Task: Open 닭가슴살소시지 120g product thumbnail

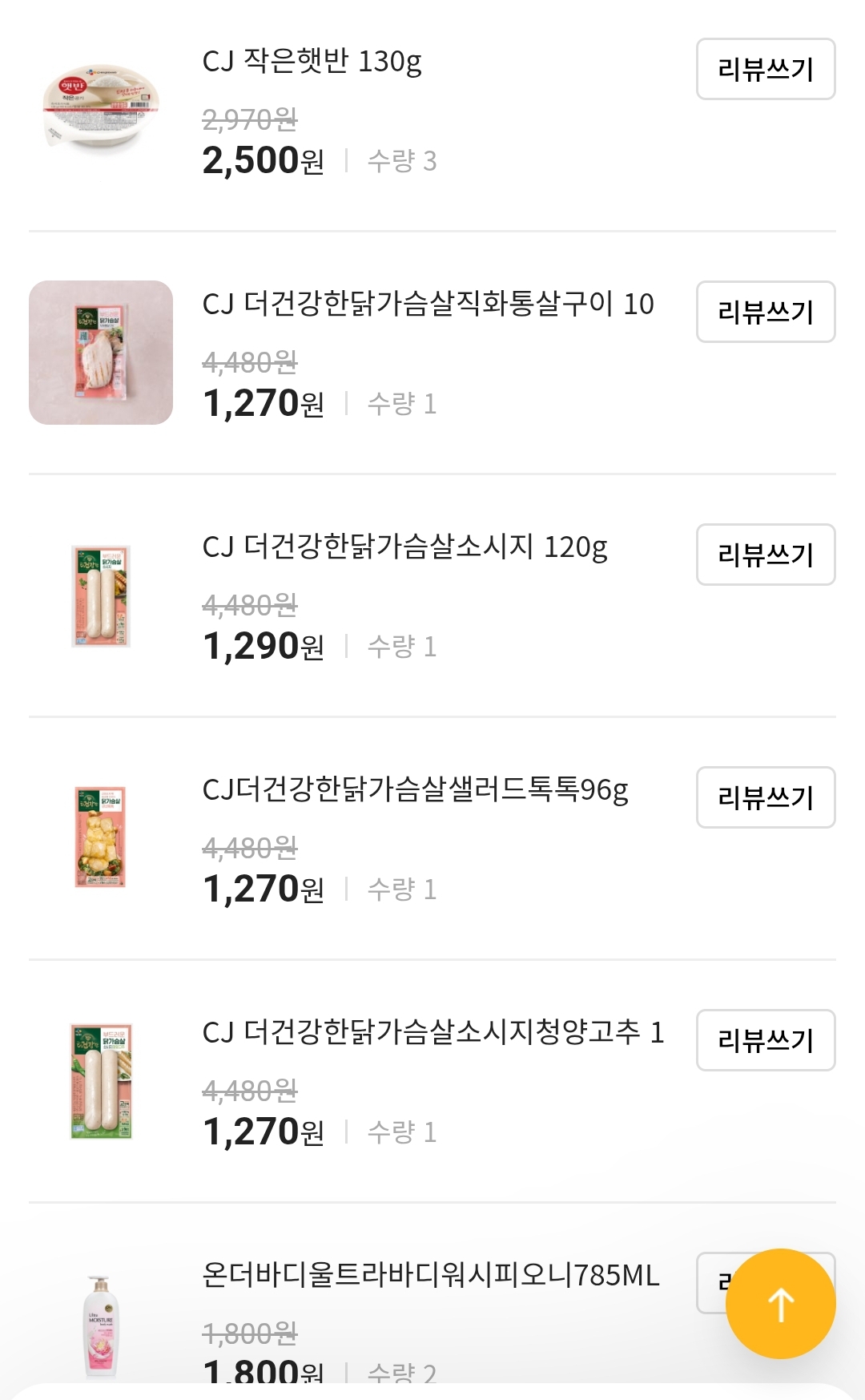Action: (x=101, y=595)
